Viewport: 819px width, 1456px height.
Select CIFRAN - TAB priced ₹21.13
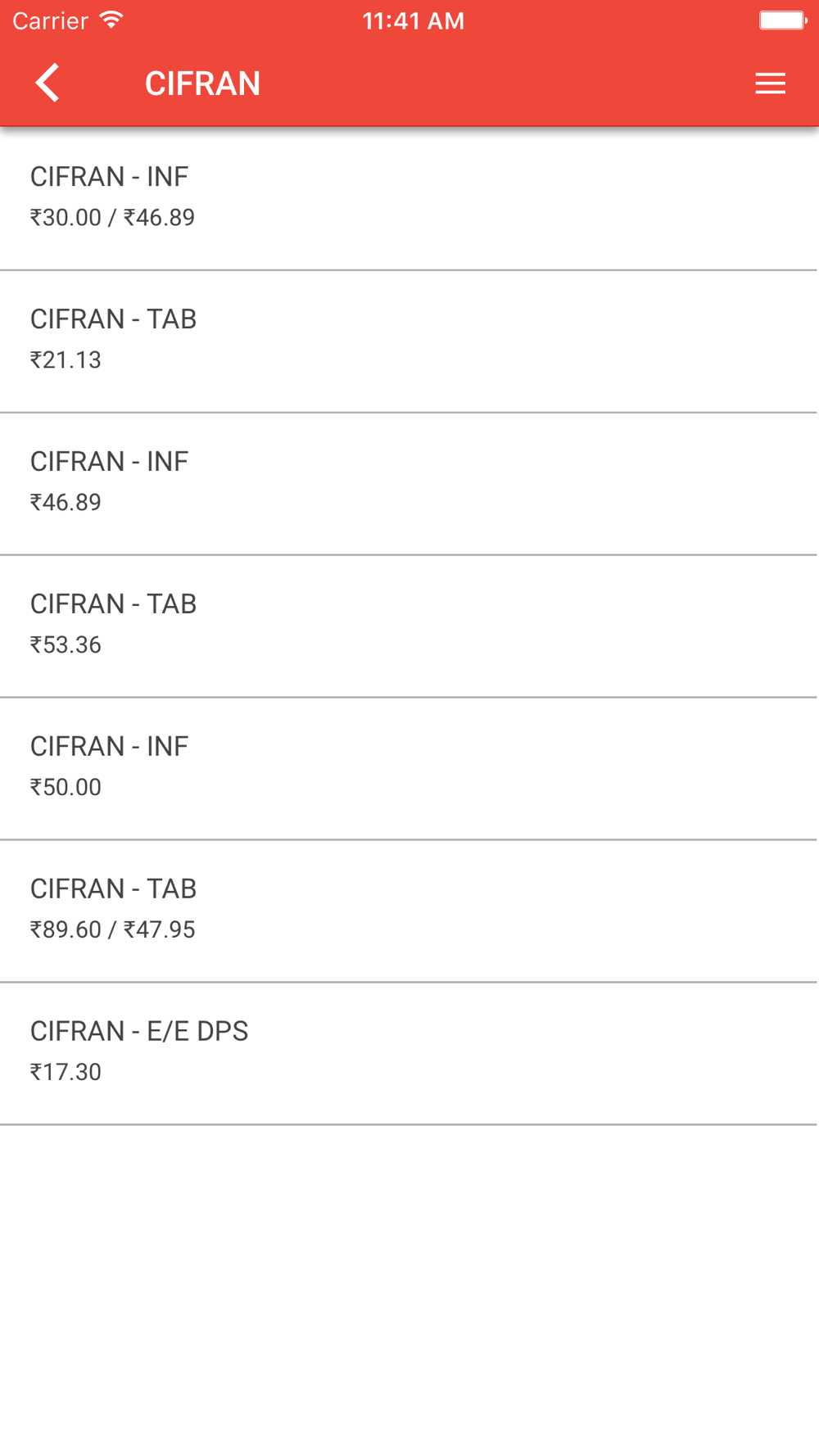pos(409,341)
